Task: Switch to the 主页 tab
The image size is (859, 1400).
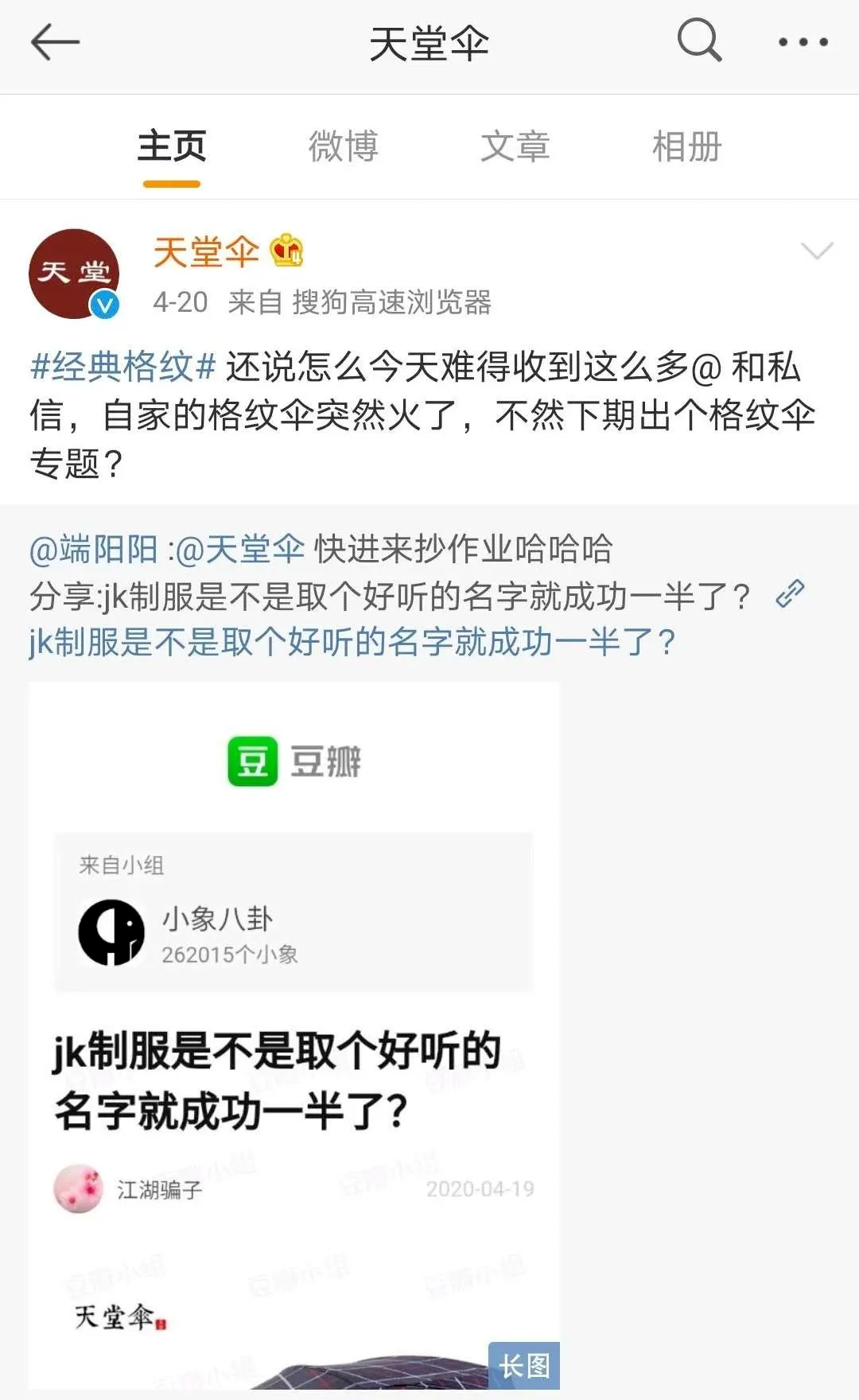Action: (172, 148)
